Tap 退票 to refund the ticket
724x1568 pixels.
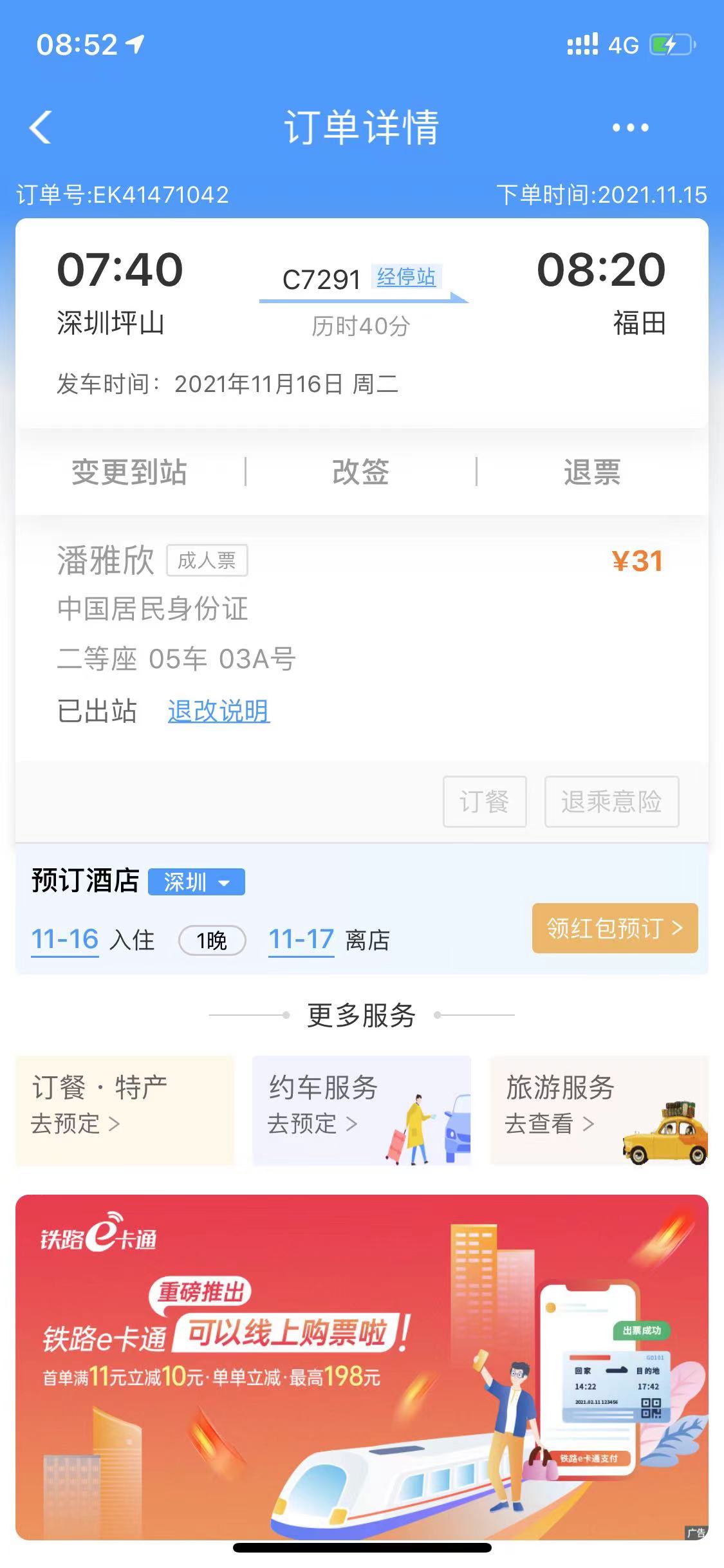click(x=592, y=472)
